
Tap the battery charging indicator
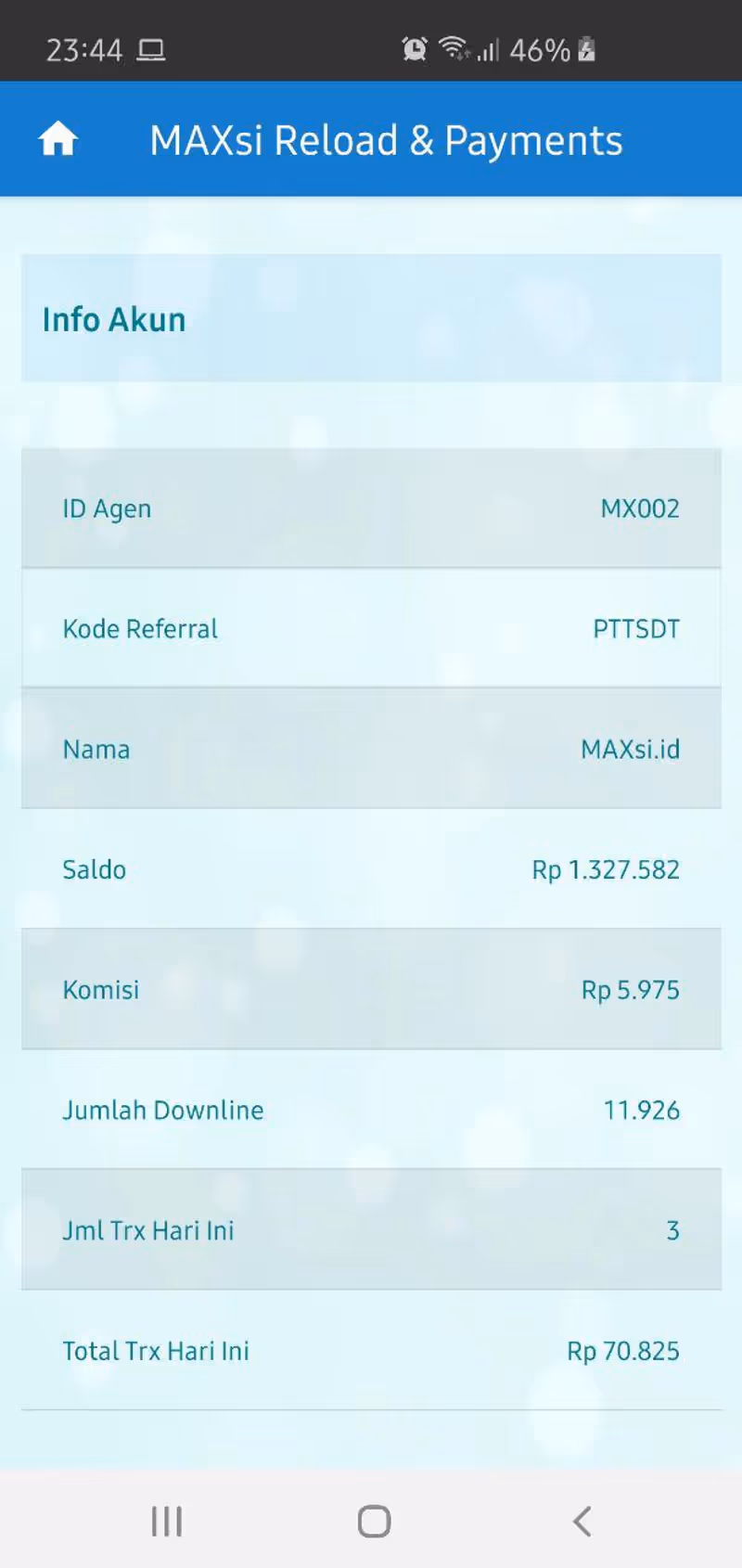point(585,49)
